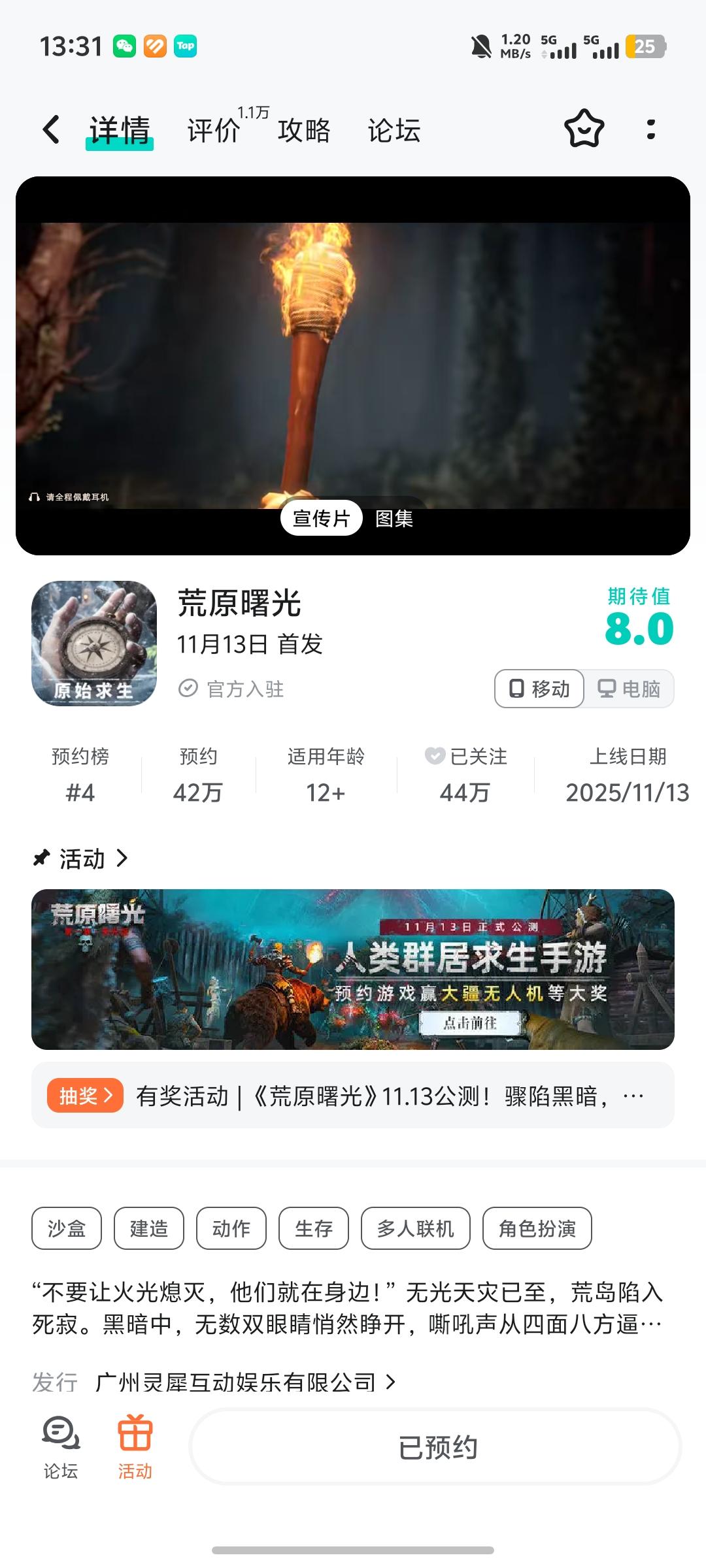This screenshot has height=1568, width=706.
Task: Tap the back arrow to exit detail page
Action: 50,130
